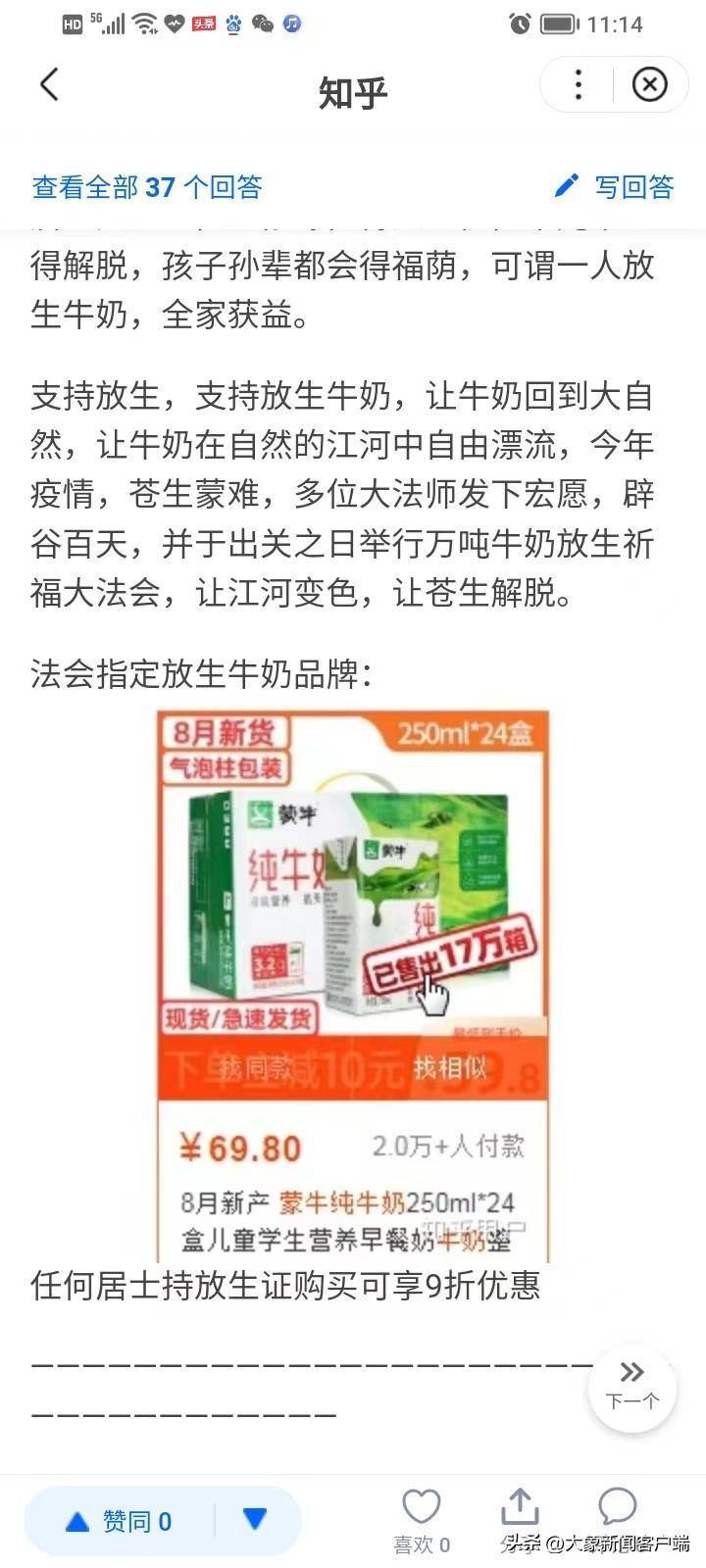Open the comments bubble

coord(618,1508)
